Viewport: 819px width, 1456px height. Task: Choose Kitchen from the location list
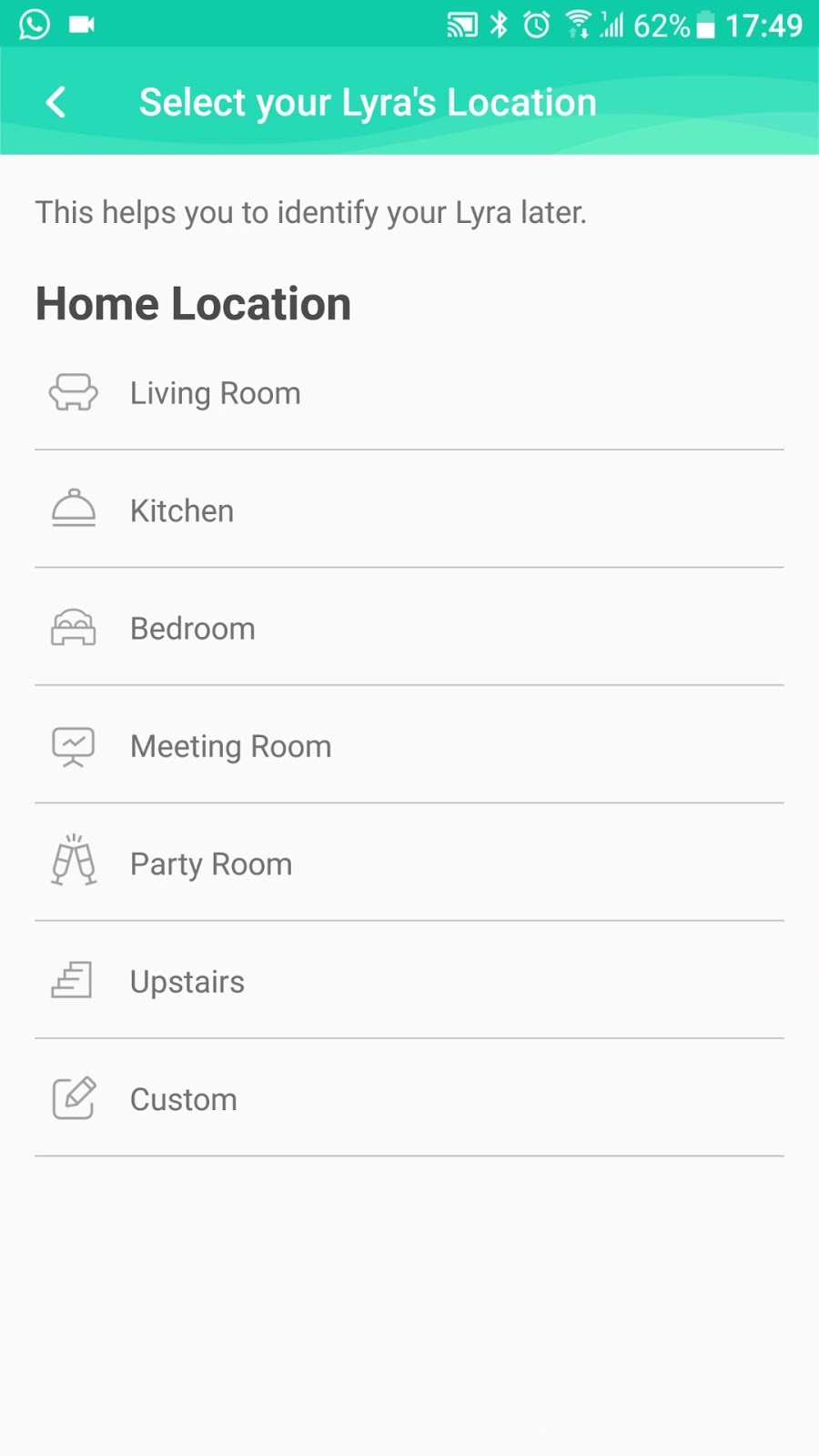(x=182, y=511)
